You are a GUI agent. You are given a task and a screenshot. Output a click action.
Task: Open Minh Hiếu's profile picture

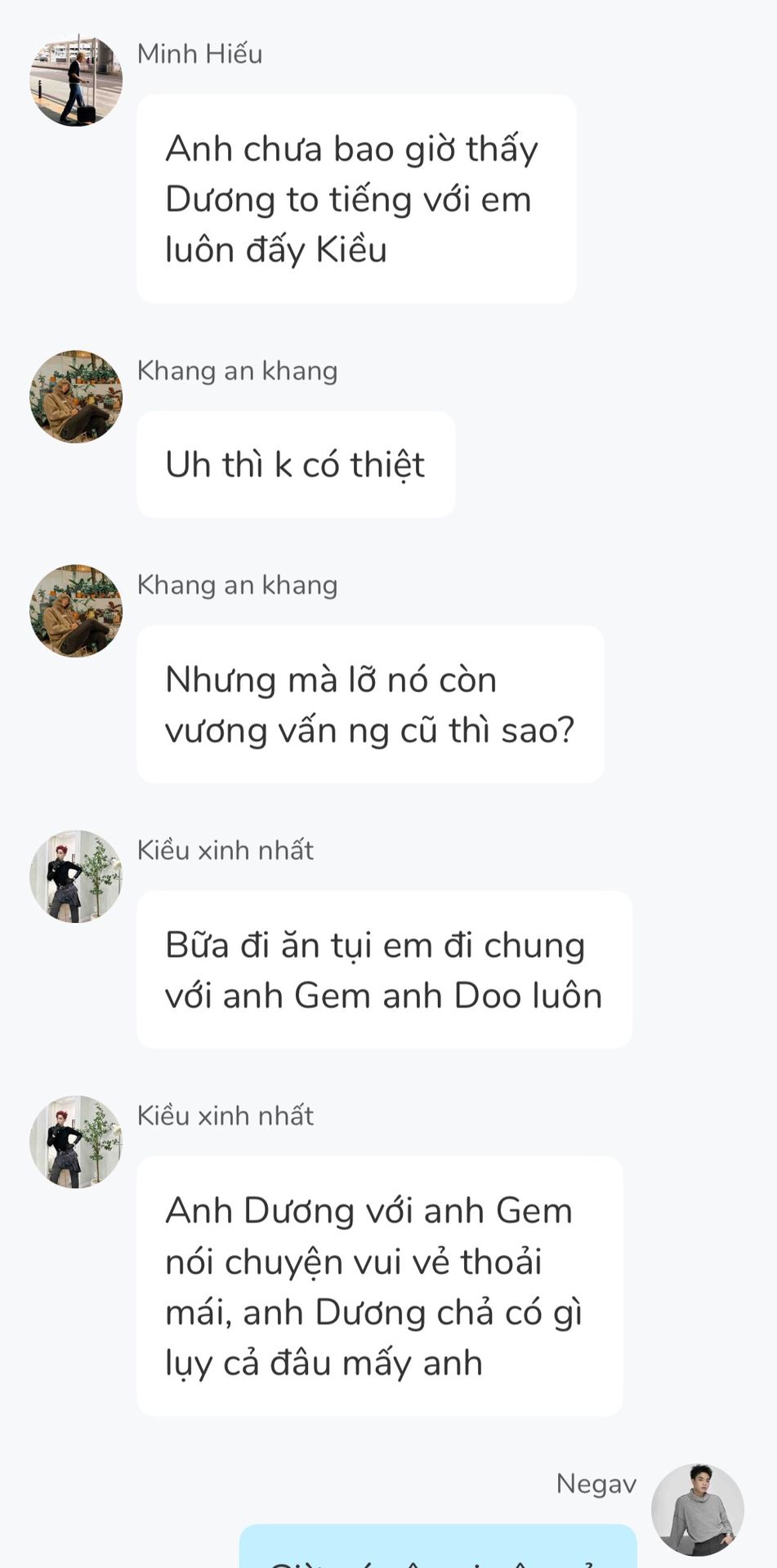pyautogui.click(x=76, y=80)
